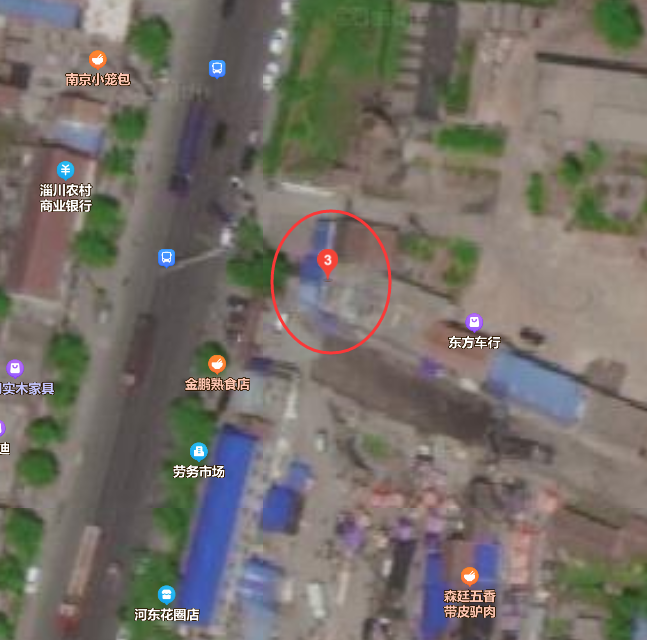Tap the red pin numbered 3
Viewport: 647px width, 640px height.
tap(327, 261)
